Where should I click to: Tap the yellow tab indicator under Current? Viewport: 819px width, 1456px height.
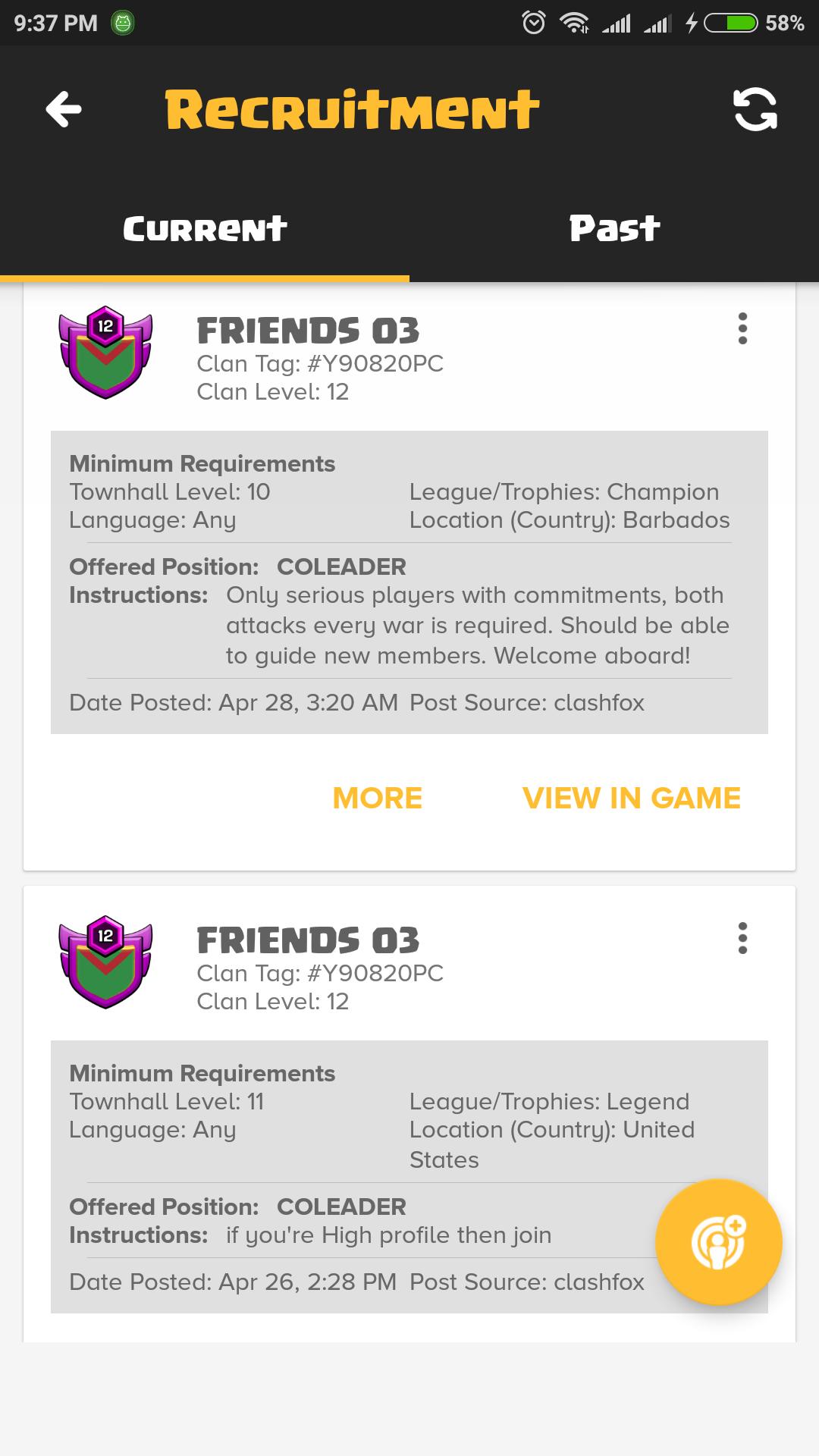coord(205,278)
